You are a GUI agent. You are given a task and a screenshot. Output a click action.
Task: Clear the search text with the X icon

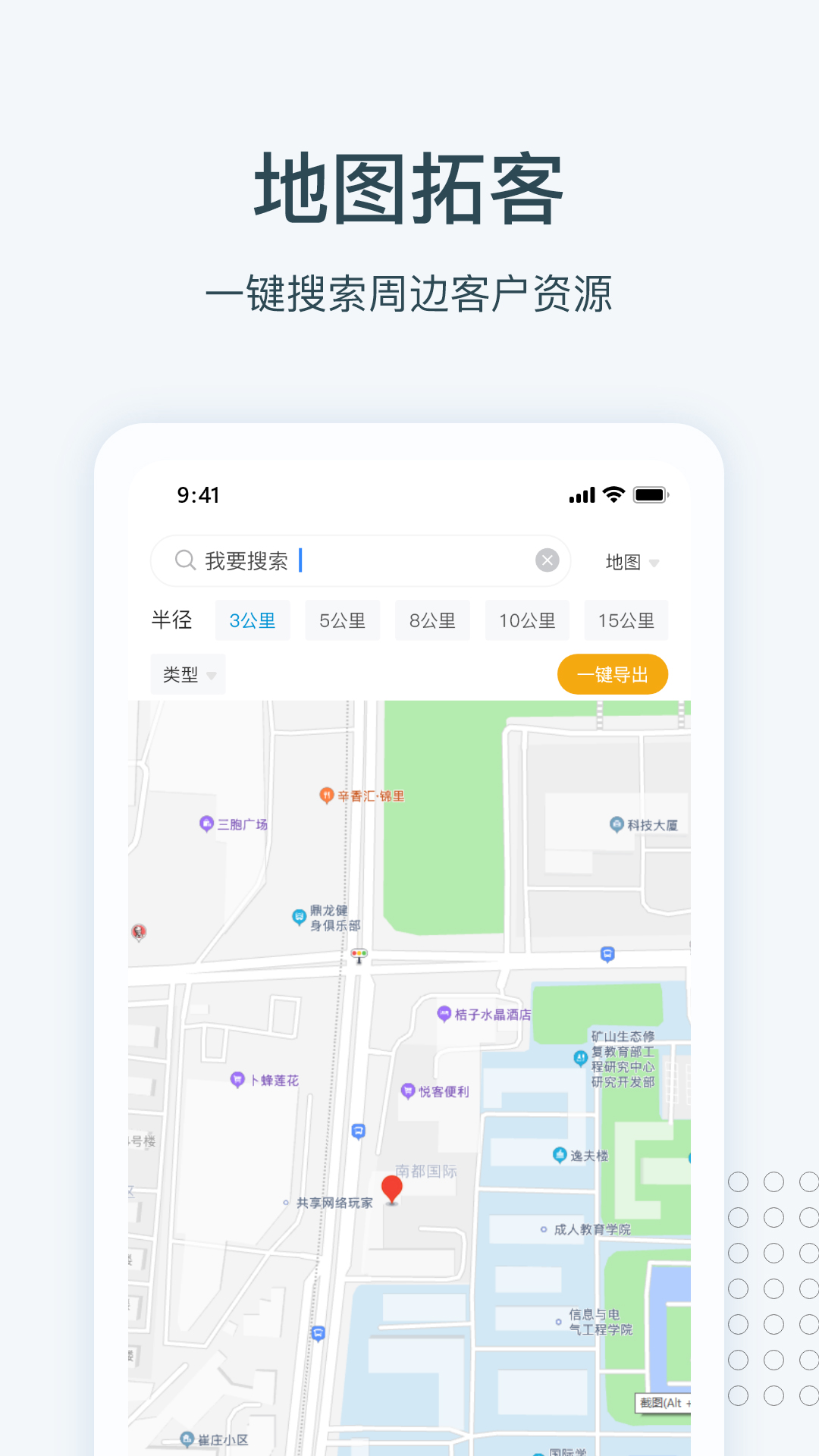click(546, 560)
